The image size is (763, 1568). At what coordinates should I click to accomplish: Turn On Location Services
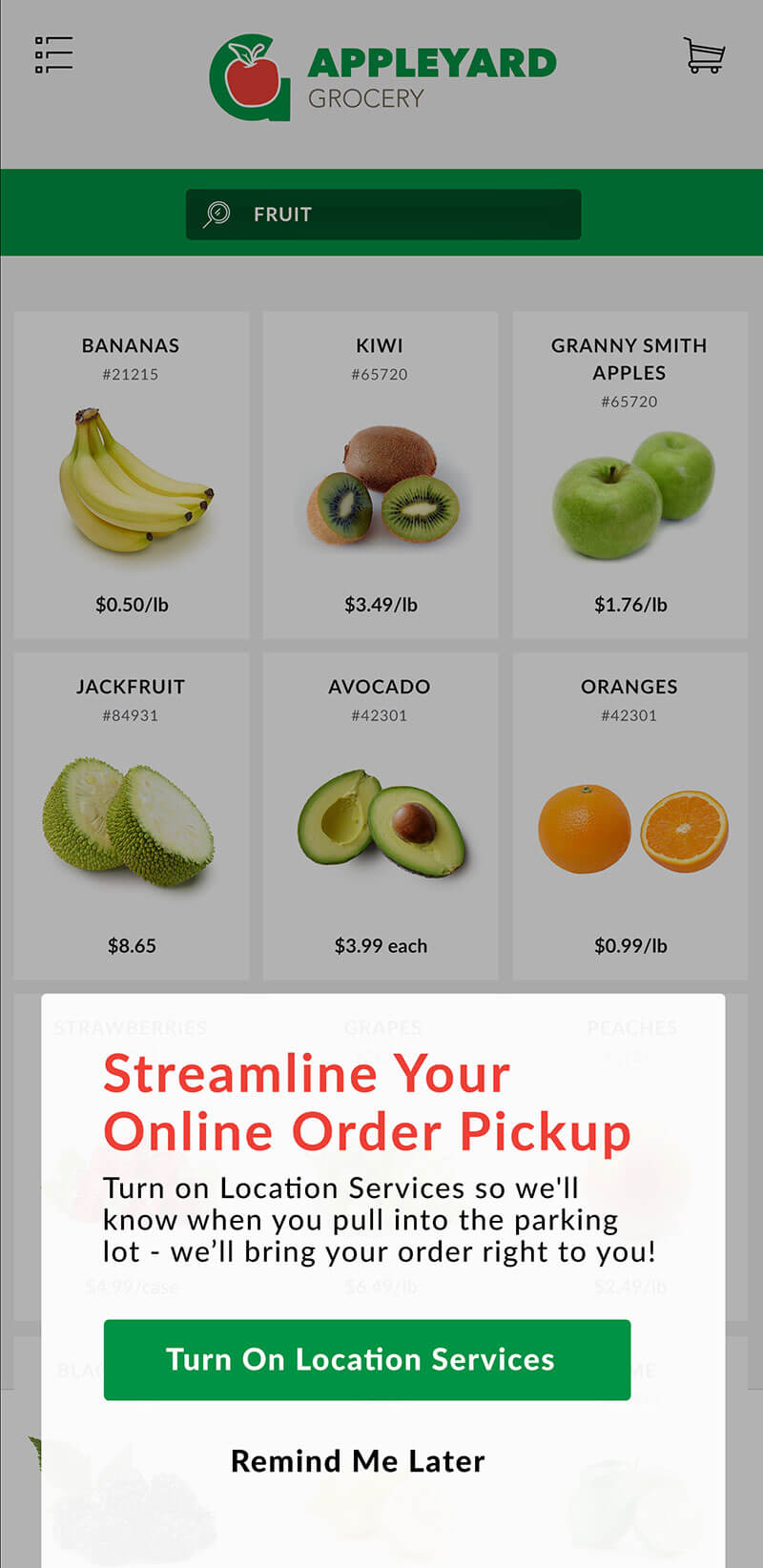click(367, 1360)
